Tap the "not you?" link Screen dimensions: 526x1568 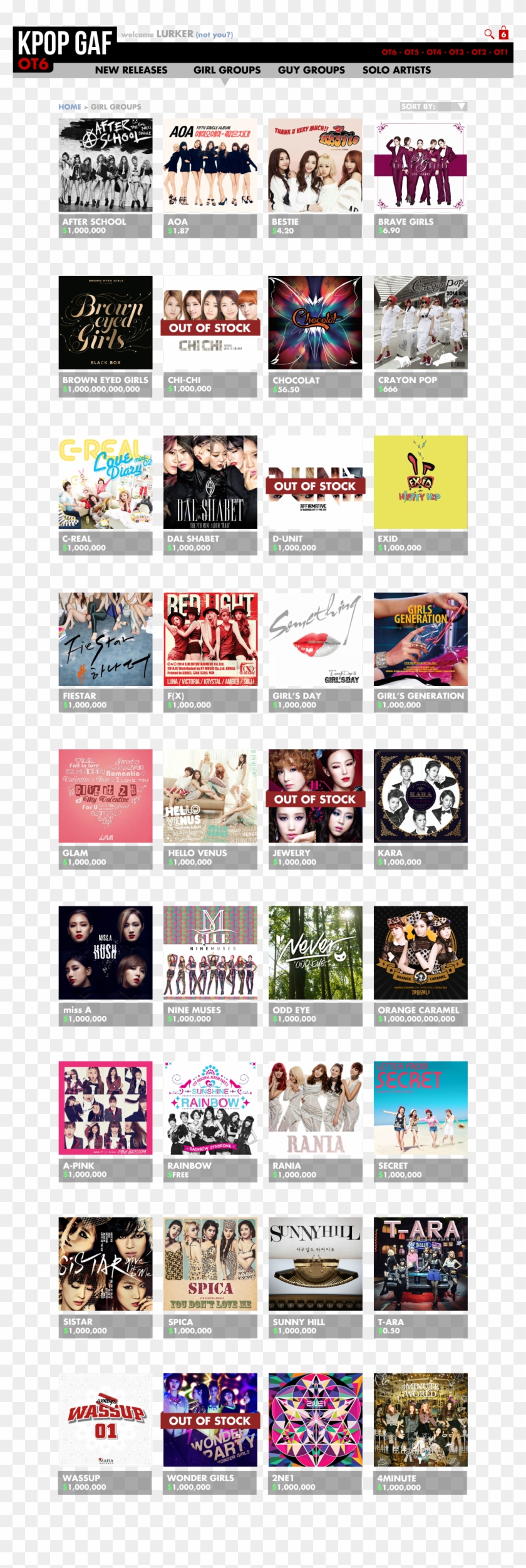[x=214, y=35]
